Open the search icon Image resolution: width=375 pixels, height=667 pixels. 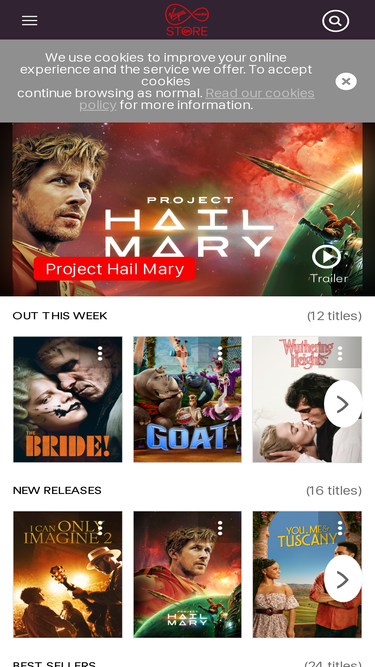[335, 20]
